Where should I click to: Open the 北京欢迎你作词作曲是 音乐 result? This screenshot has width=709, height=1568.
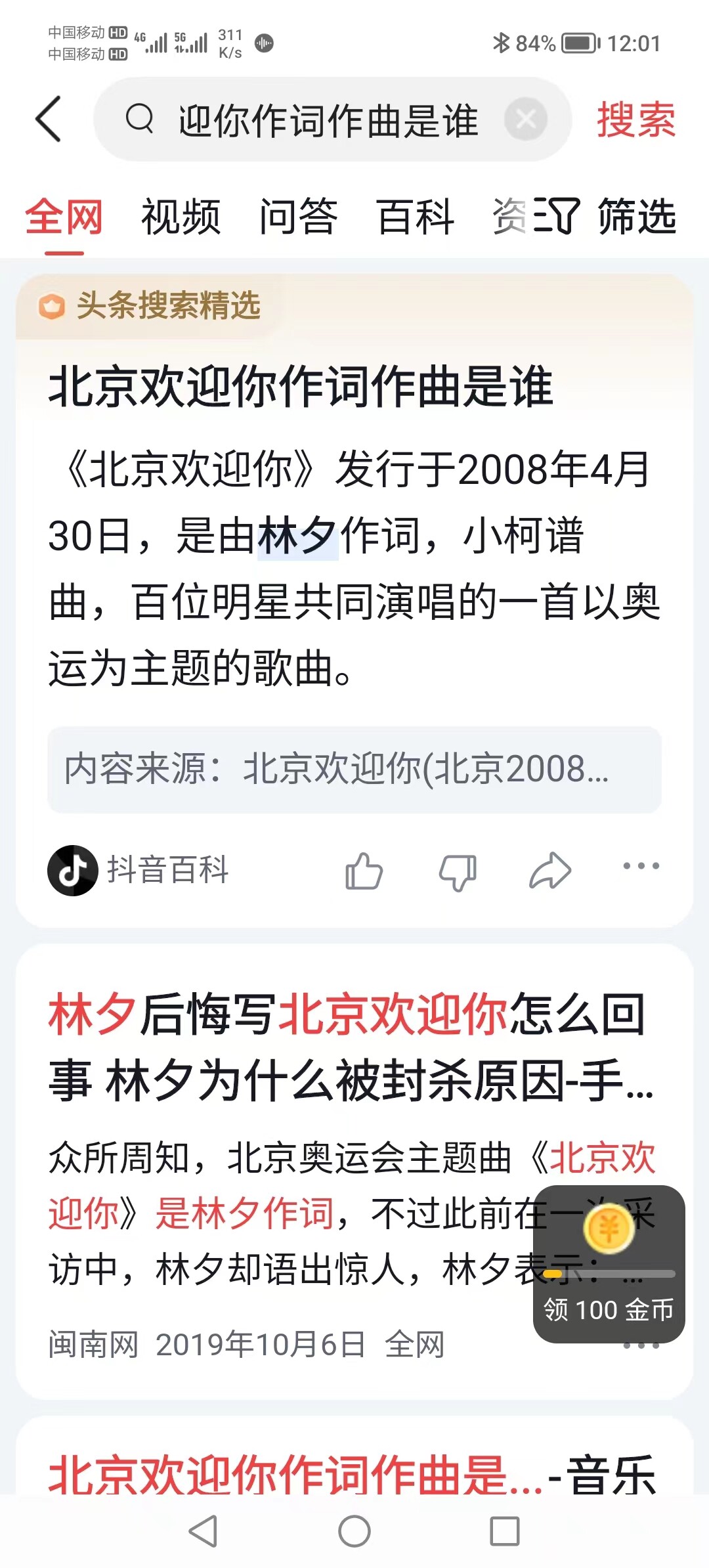352,1475
